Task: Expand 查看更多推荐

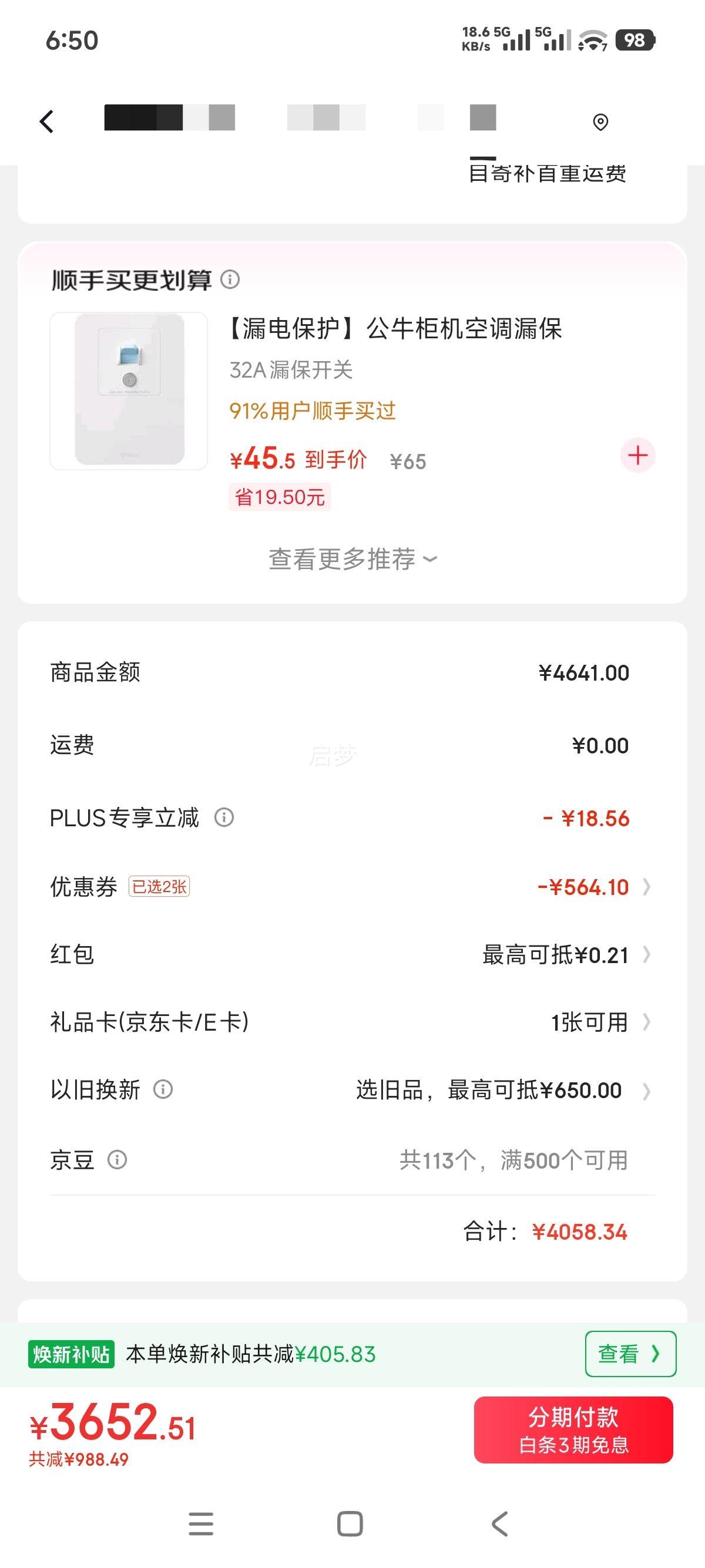Action: point(352,558)
